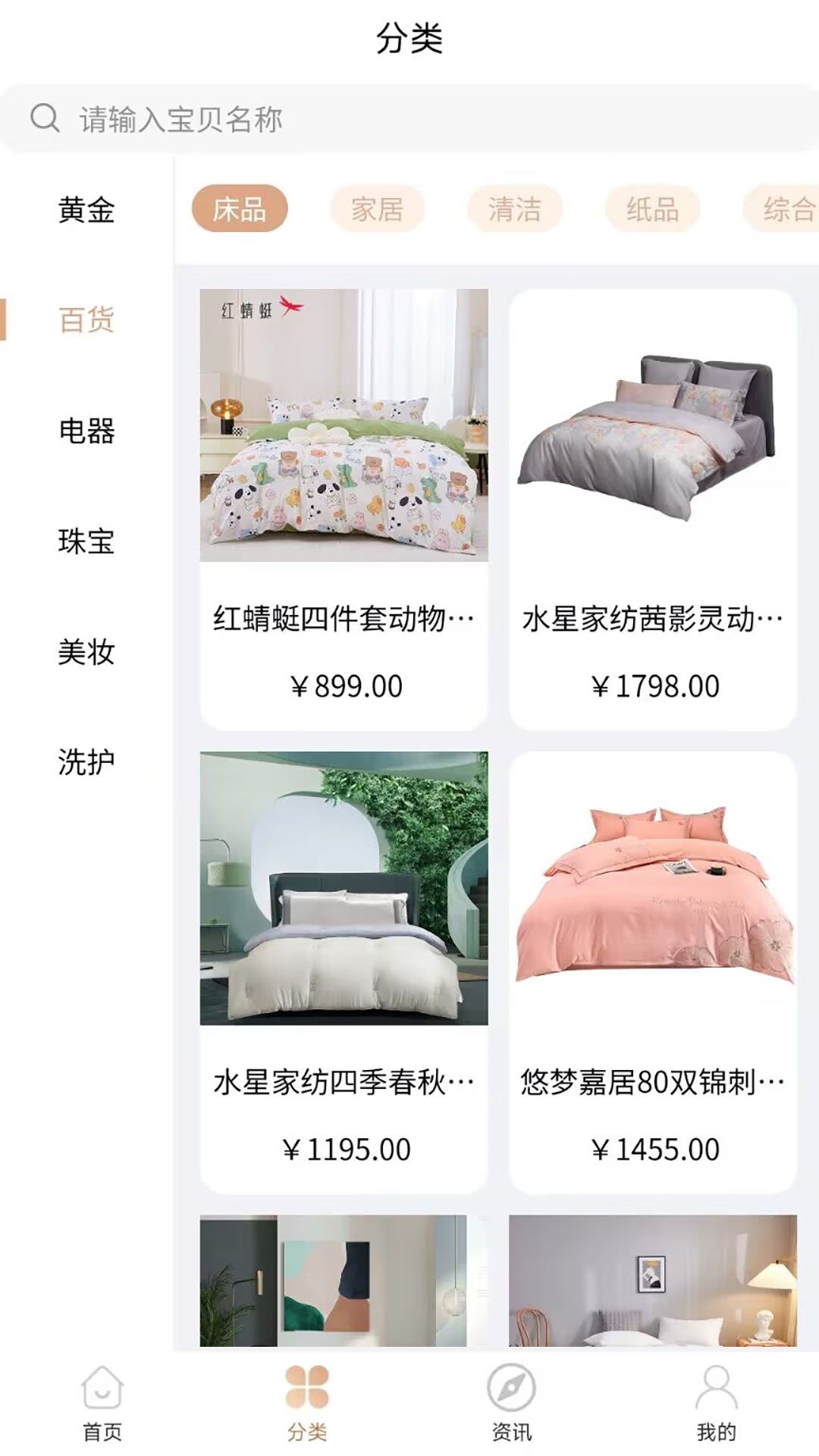Screen dimensions: 819x1456
Task: Open the 资讯 tab
Action: tap(512, 1403)
